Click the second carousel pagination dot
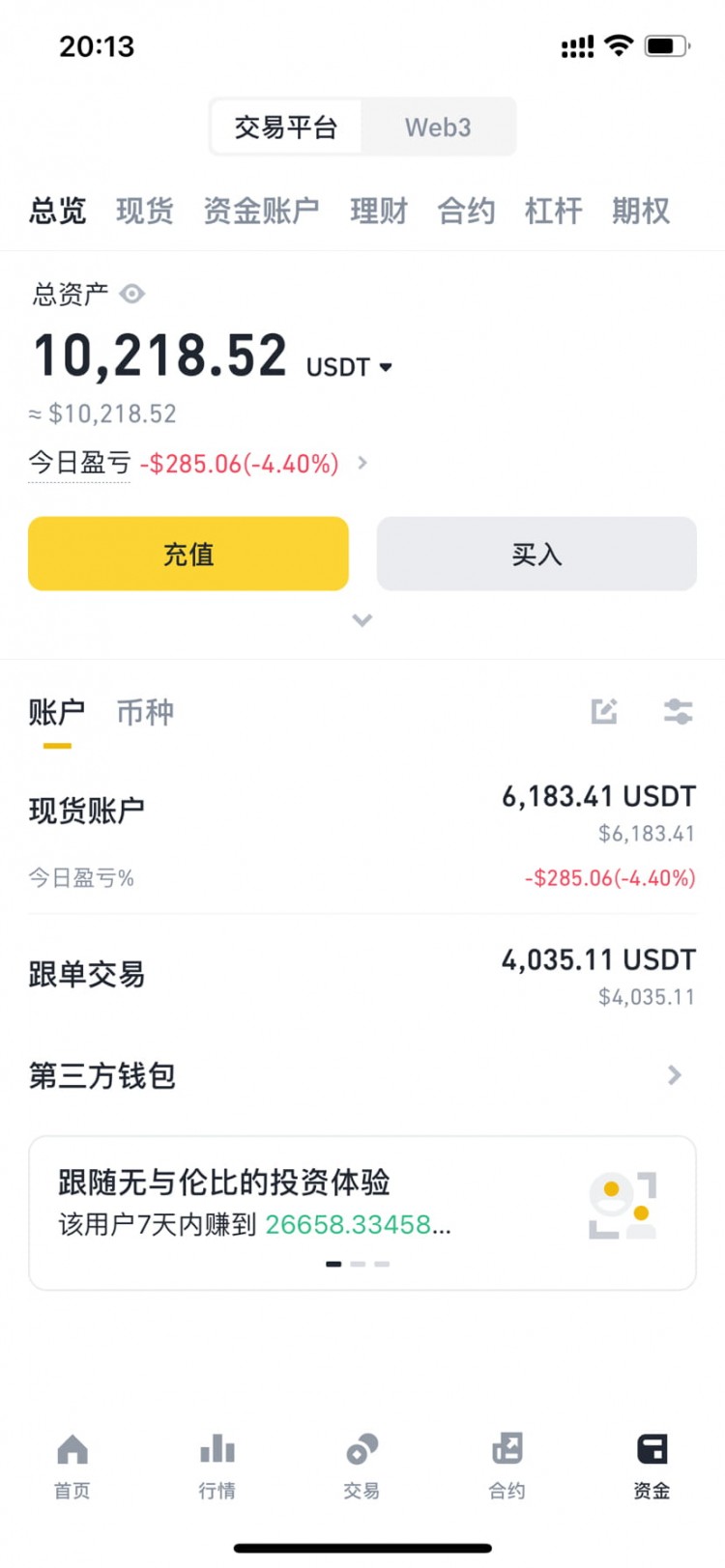This screenshot has width=725, height=1568. (x=357, y=1263)
